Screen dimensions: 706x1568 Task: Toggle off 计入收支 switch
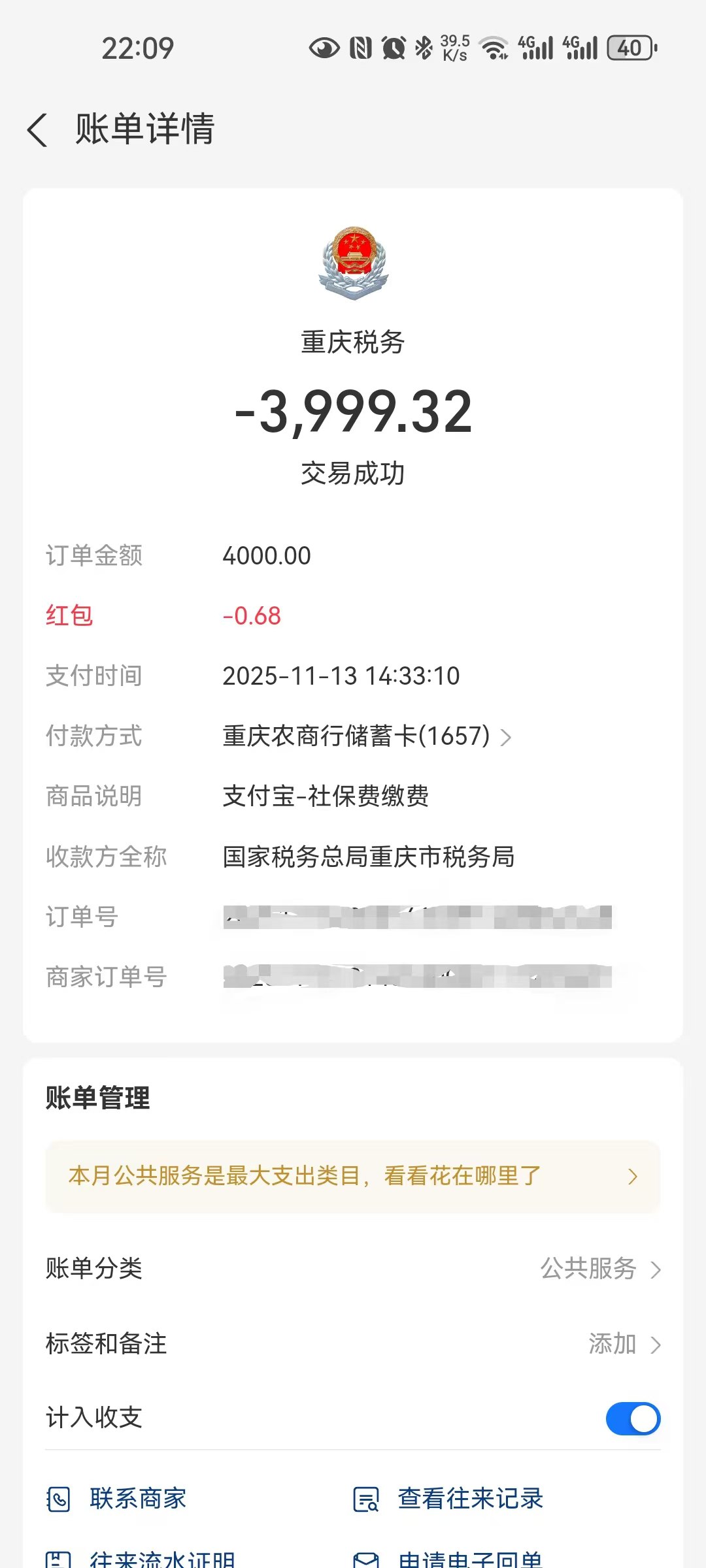click(632, 1418)
